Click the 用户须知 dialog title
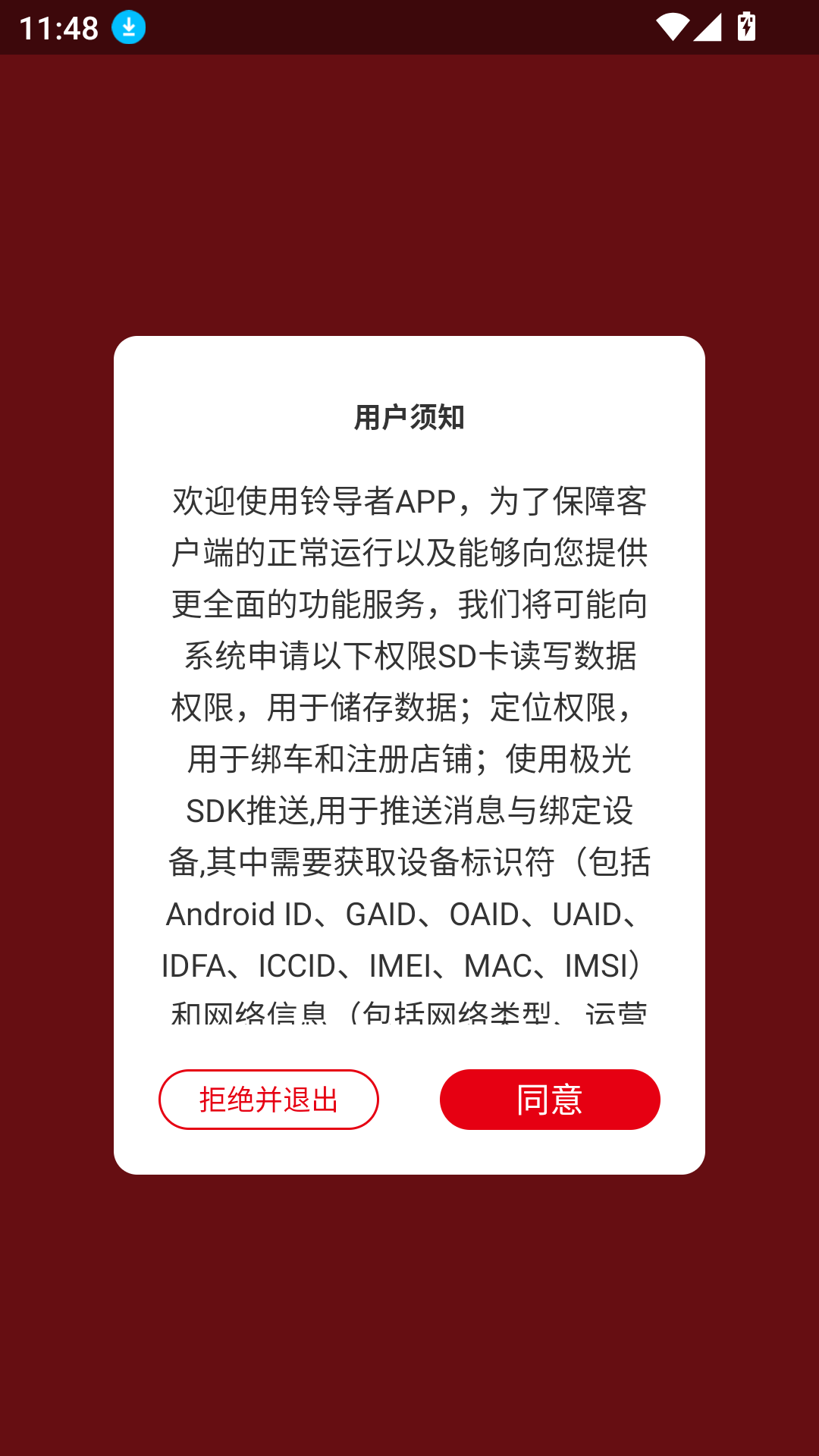 tap(409, 416)
